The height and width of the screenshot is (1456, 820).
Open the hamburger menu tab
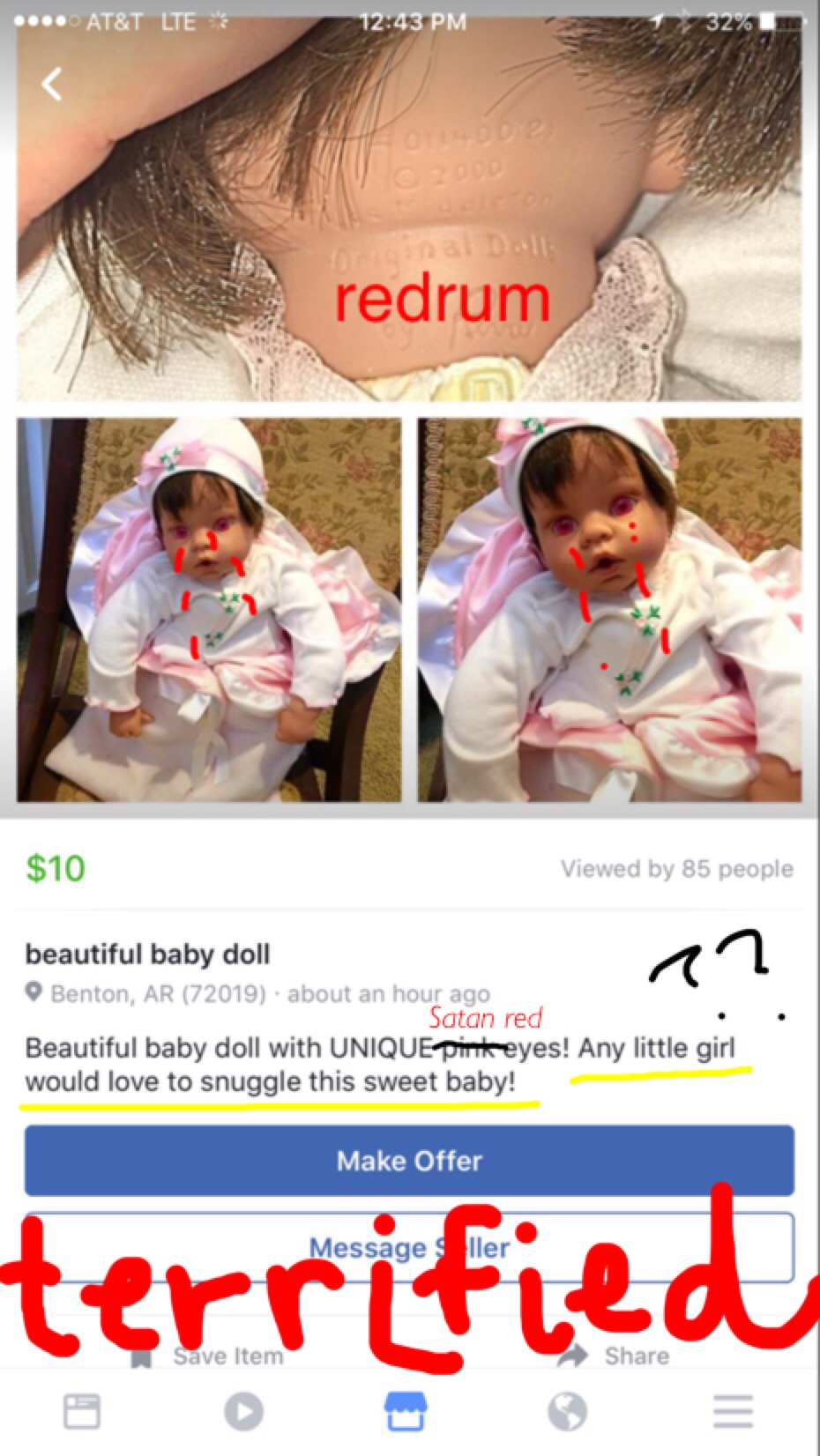coord(733,1412)
